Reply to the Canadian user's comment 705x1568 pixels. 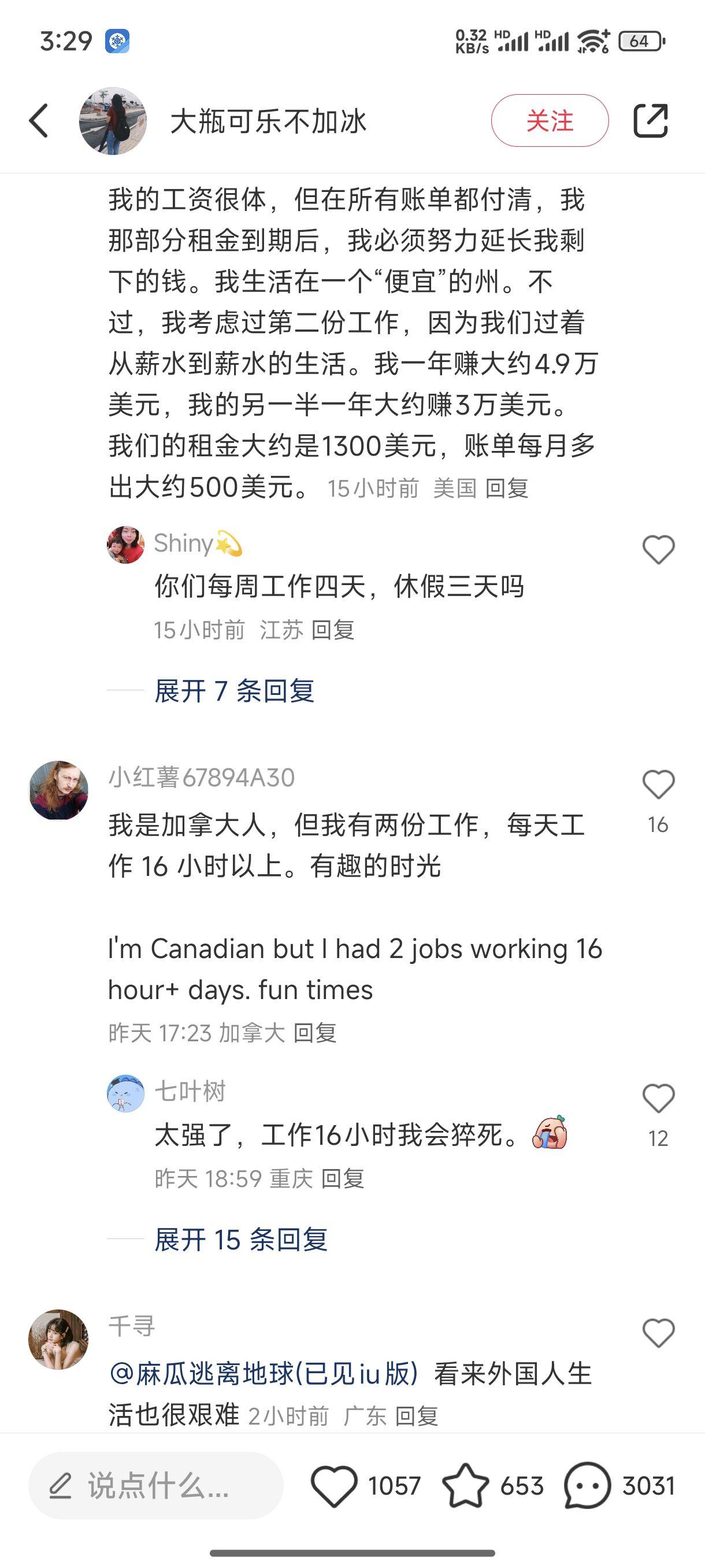(x=314, y=1033)
